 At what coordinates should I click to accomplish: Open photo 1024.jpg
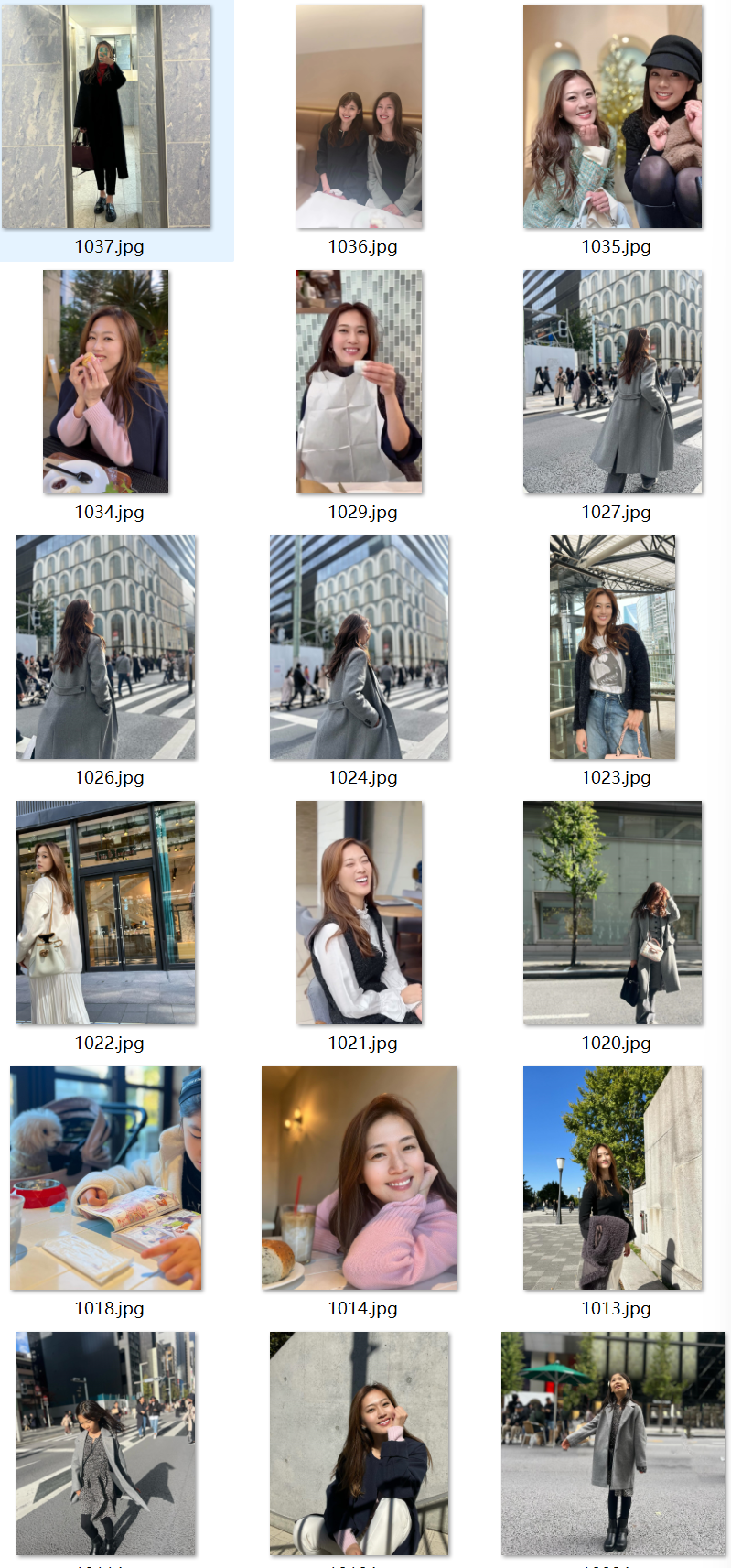point(360,647)
